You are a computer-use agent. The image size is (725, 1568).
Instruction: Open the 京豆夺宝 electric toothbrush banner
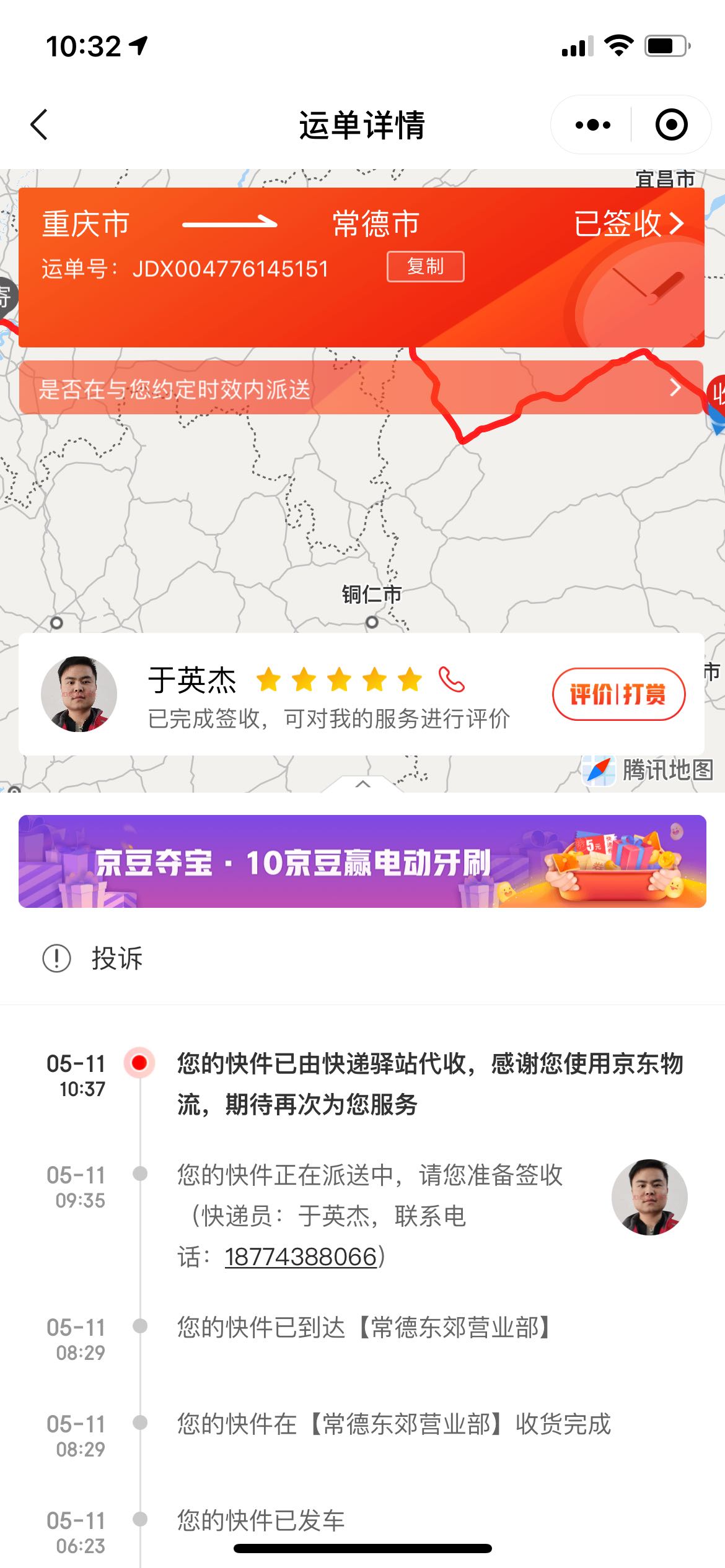pyautogui.click(x=362, y=861)
